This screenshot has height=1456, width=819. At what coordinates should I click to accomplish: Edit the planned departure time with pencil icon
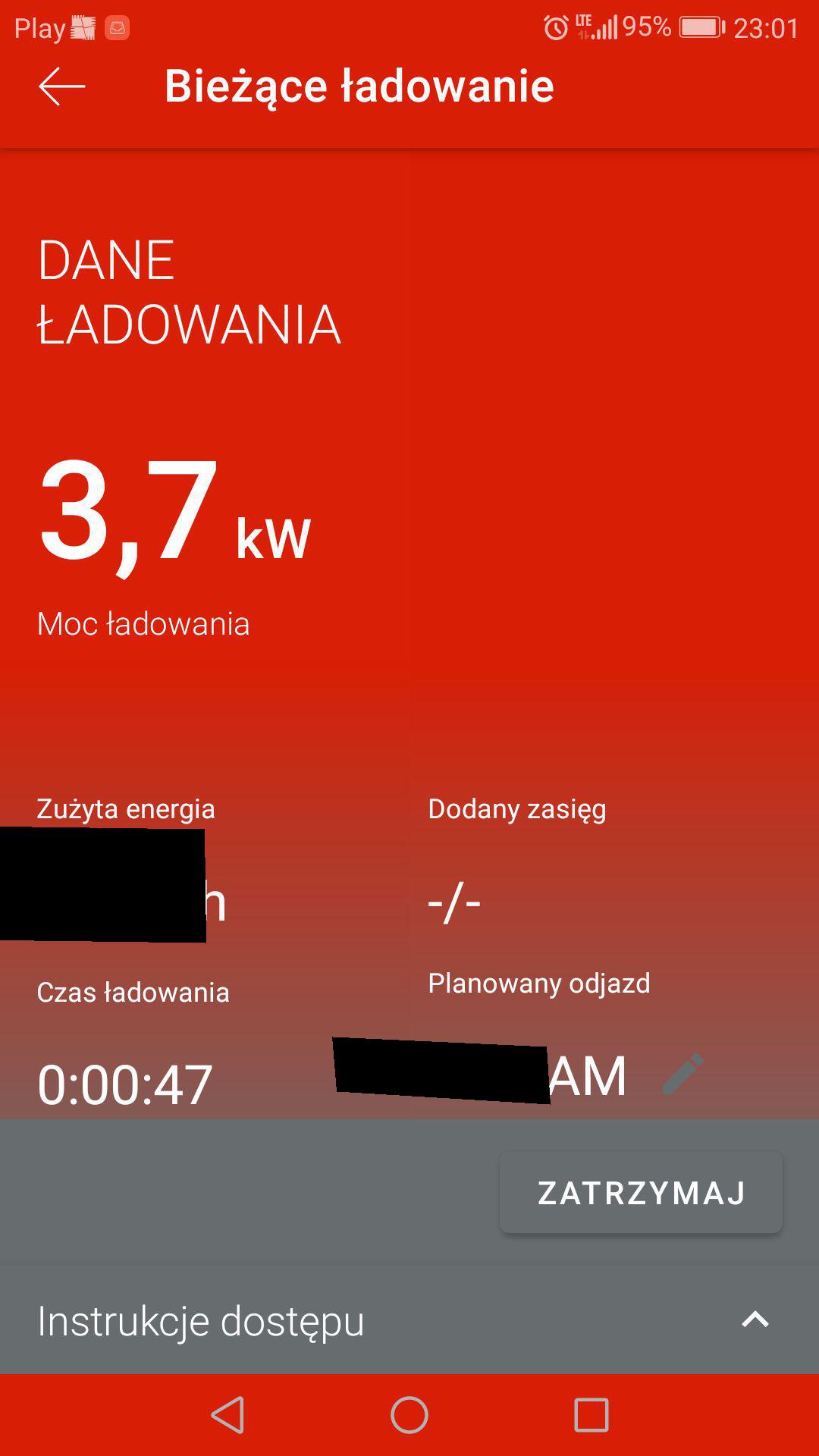681,1075
